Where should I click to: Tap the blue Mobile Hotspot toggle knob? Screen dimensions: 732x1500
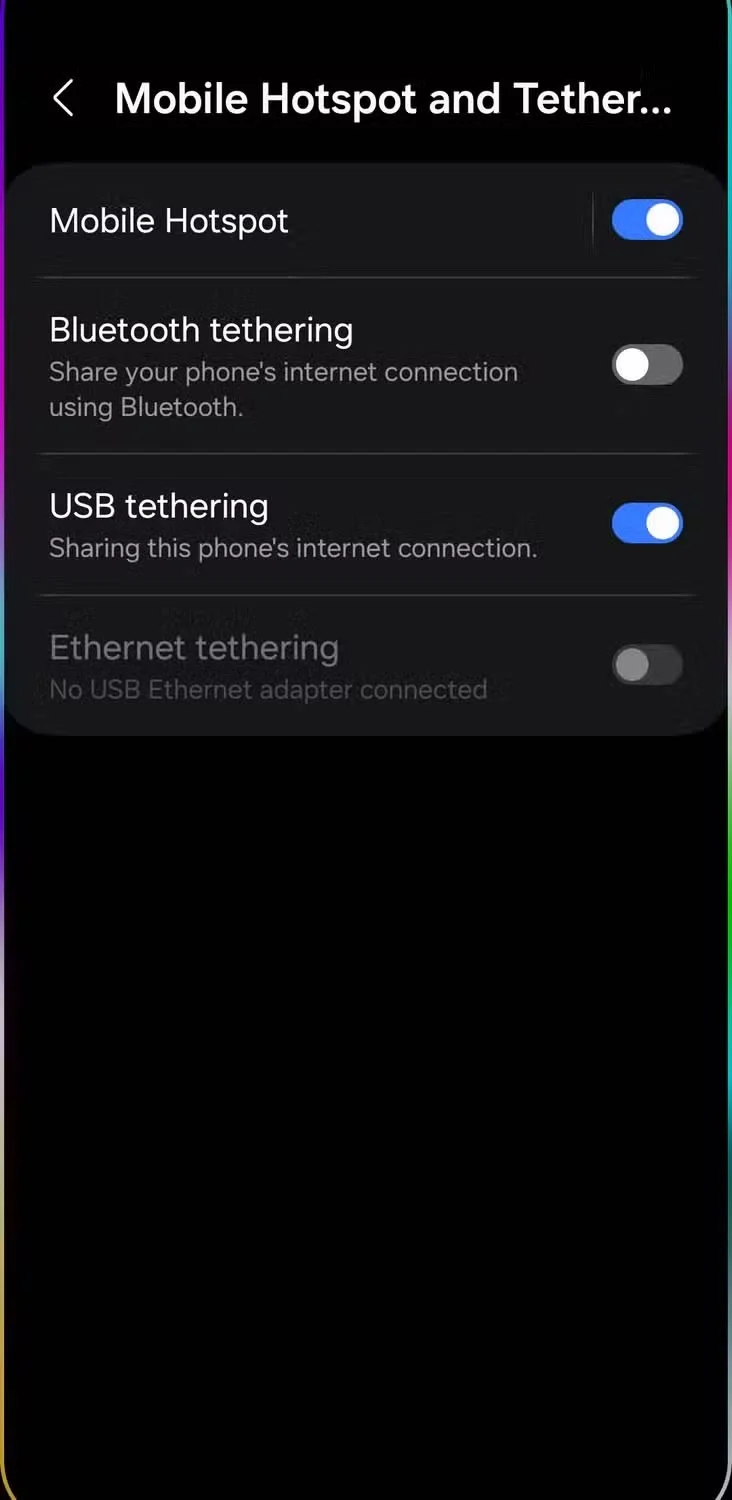[663, 220]
